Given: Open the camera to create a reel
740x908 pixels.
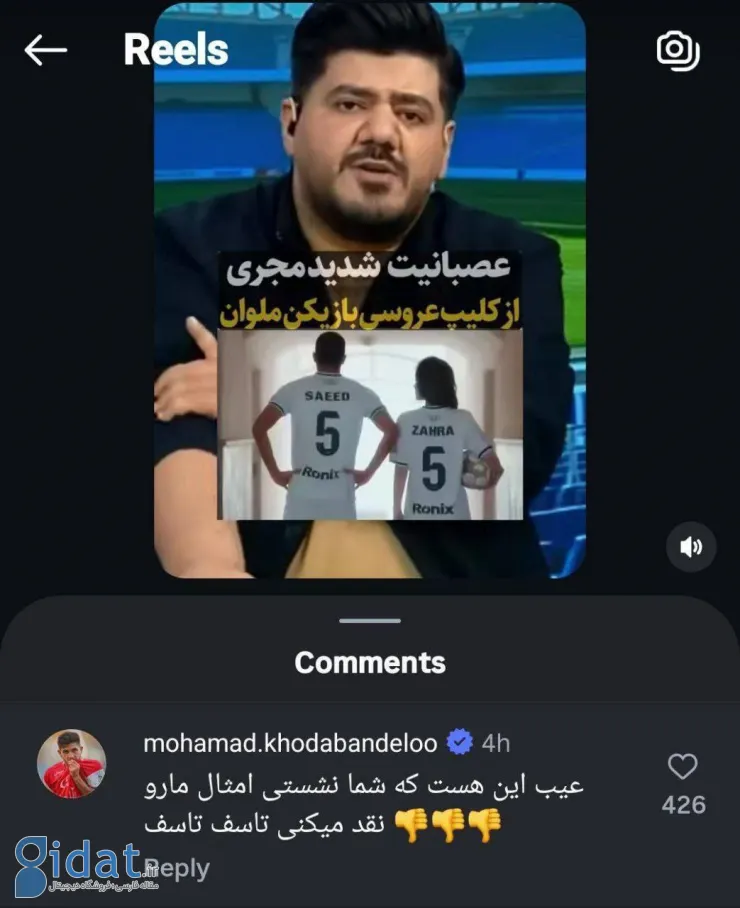Looking at the screenshot, I should [x=677, y=50].
